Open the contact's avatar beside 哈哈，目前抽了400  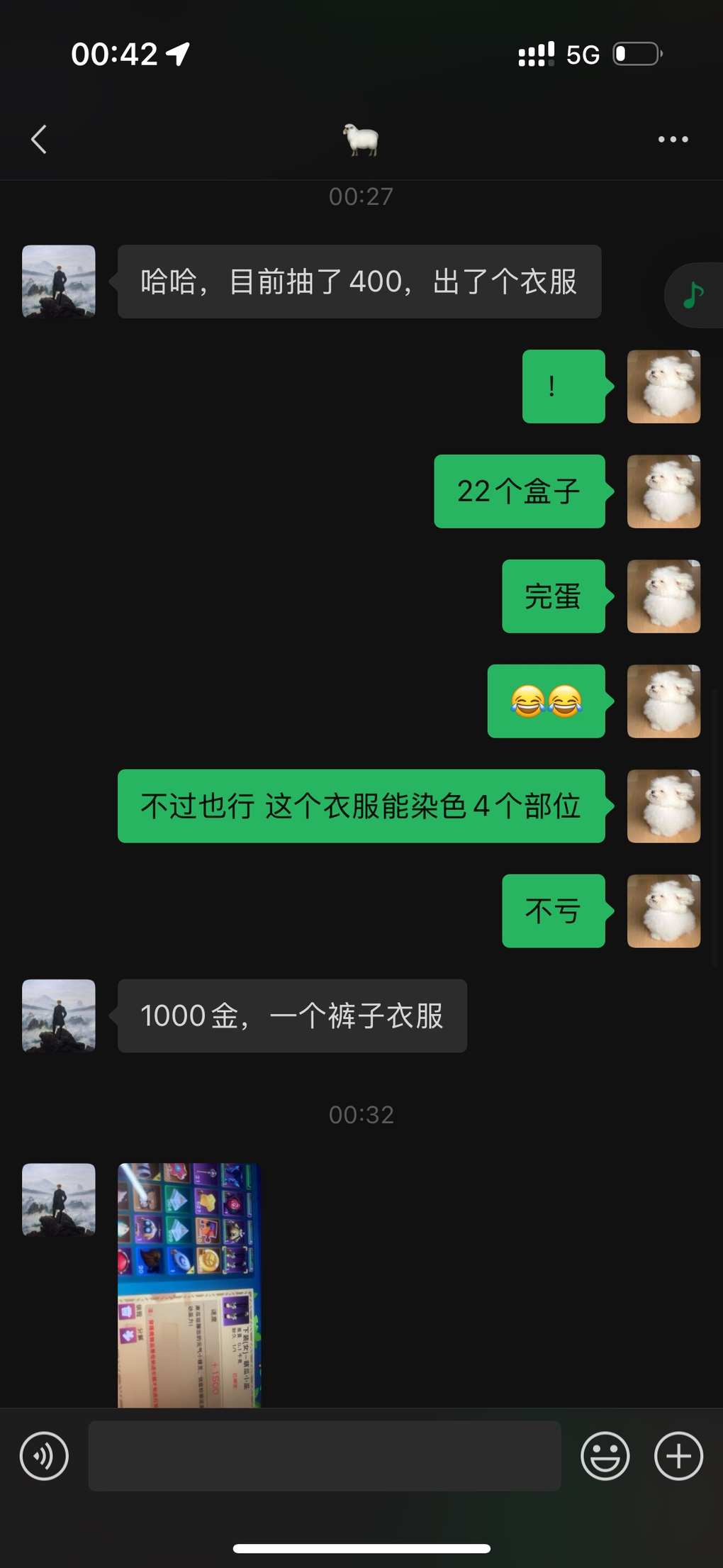(x=59, y=282)
